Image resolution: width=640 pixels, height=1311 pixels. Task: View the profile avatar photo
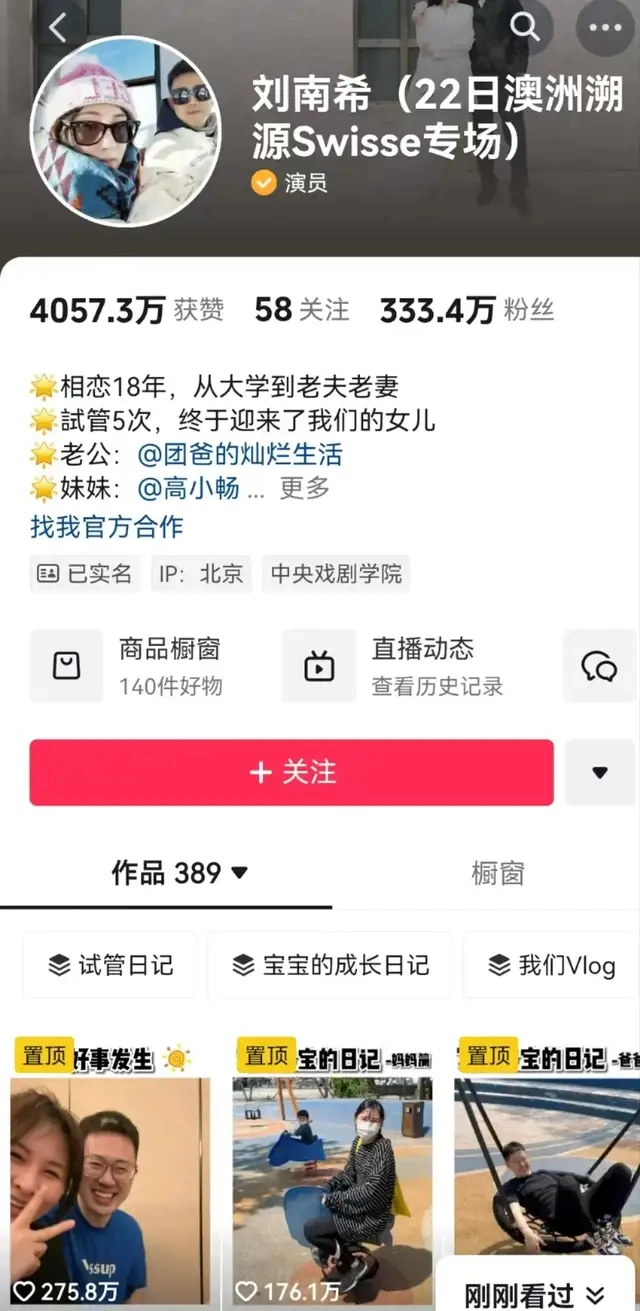pyautogui.click(x=125, y=131)
